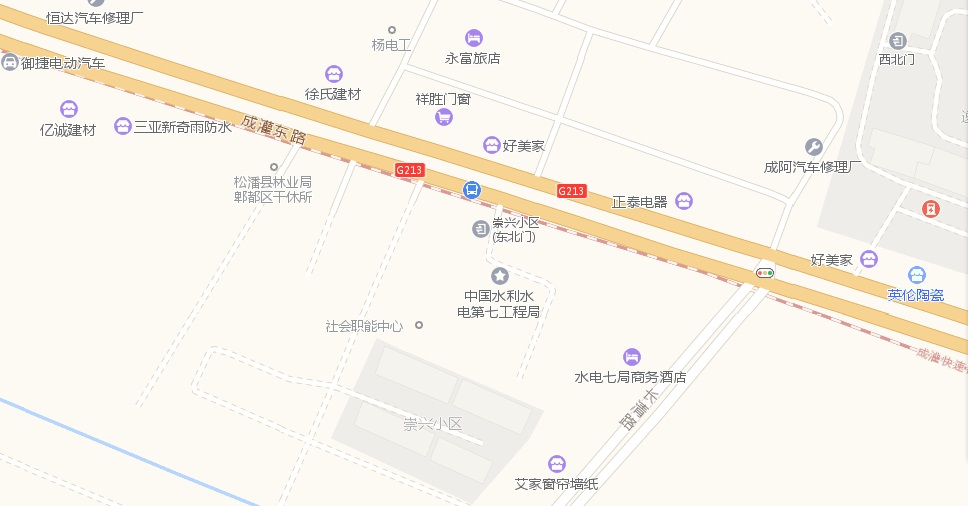Viewport: 968px width, 506px height.
Task: Select the 祥胜门窗 shop marker
Action: coord(444,118)
